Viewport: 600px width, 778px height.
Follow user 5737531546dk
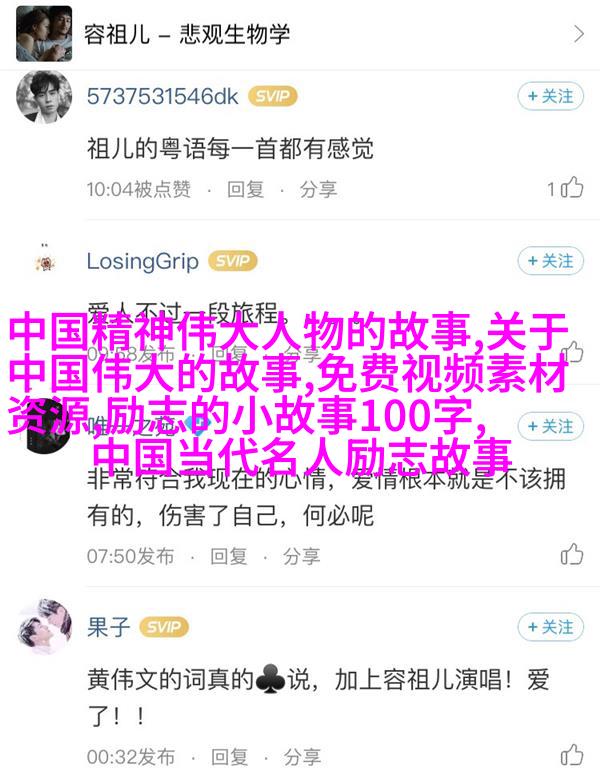(550, 96)
